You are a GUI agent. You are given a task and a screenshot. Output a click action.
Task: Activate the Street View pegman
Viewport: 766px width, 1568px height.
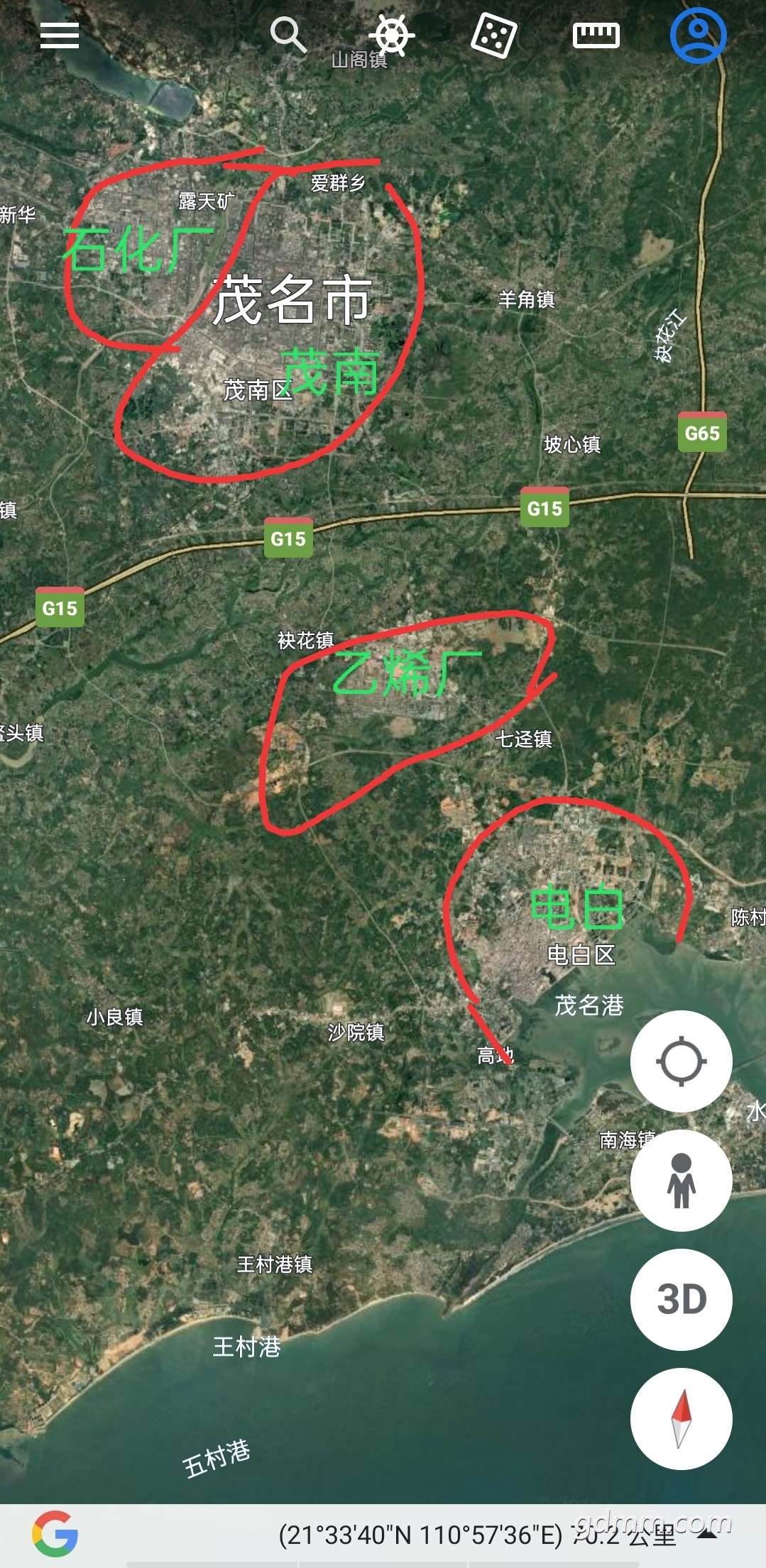(x=681, y=1181)
